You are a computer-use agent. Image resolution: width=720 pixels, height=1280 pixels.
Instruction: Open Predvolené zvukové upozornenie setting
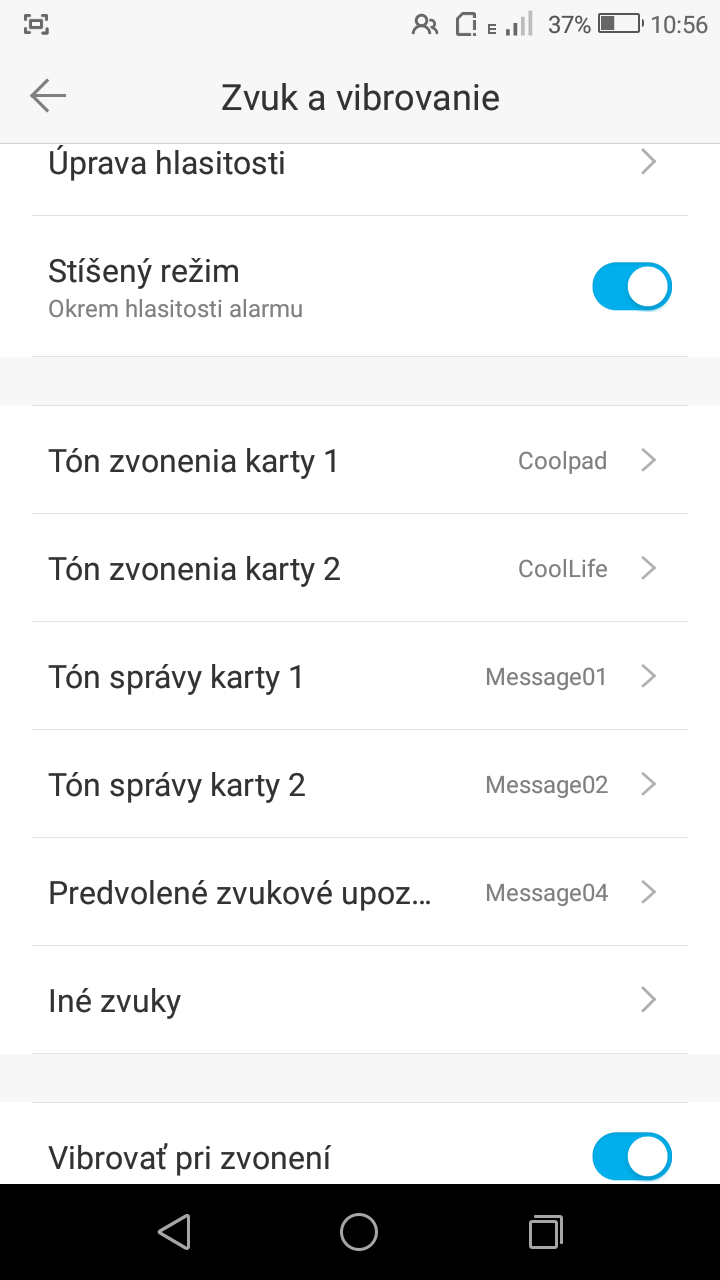coord(360,892)
